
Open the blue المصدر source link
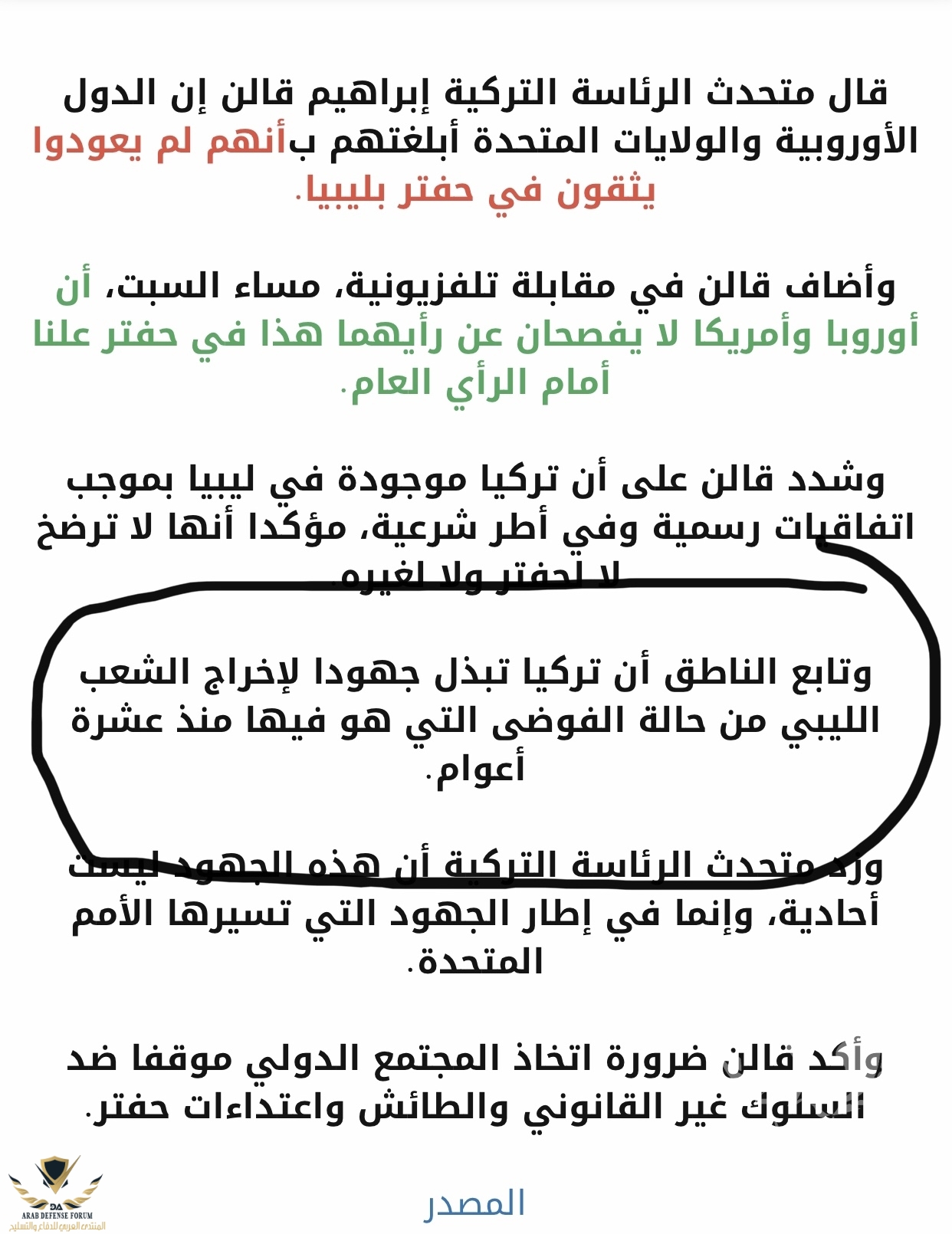tap(475, 1203)
